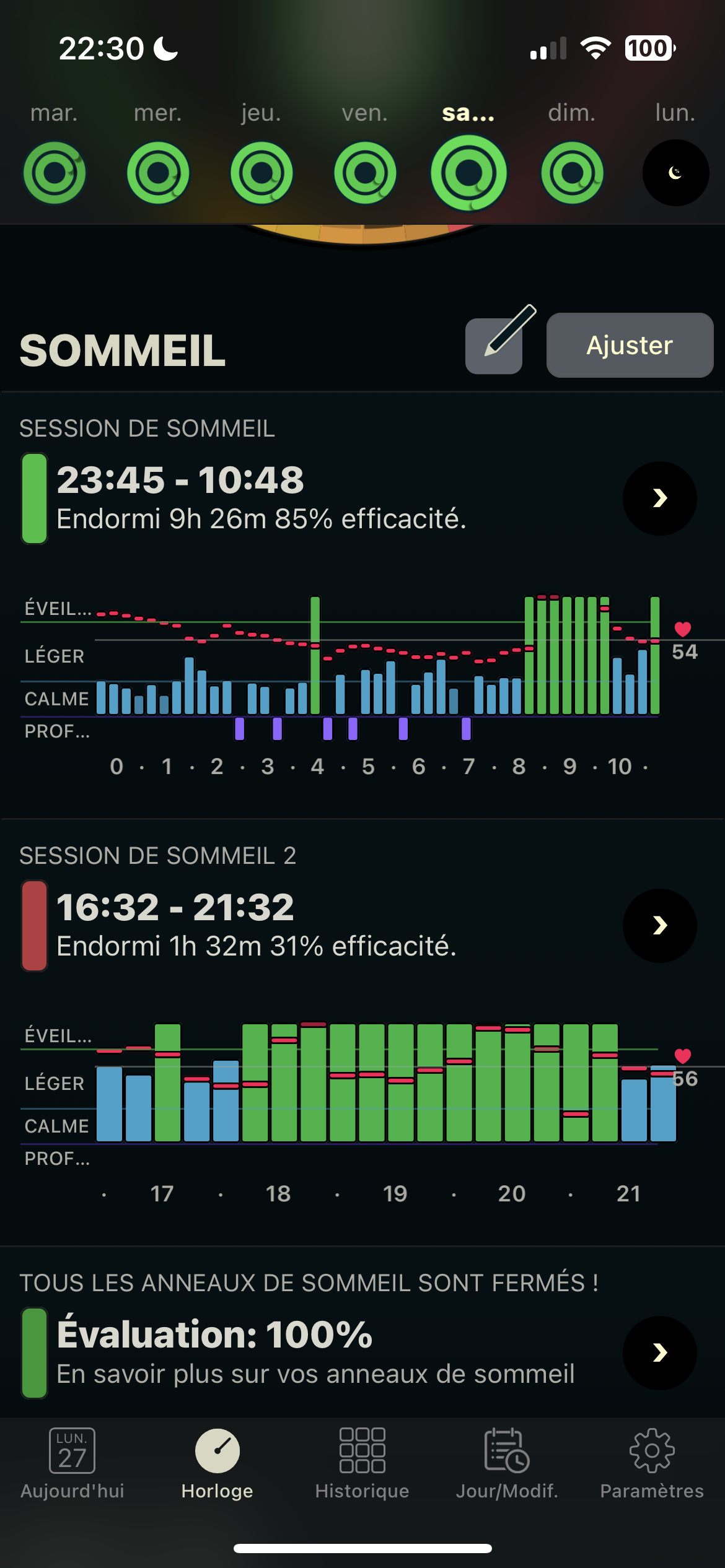Select the ven. day ring
This screenshot has height=1568, width=725.
365,173
